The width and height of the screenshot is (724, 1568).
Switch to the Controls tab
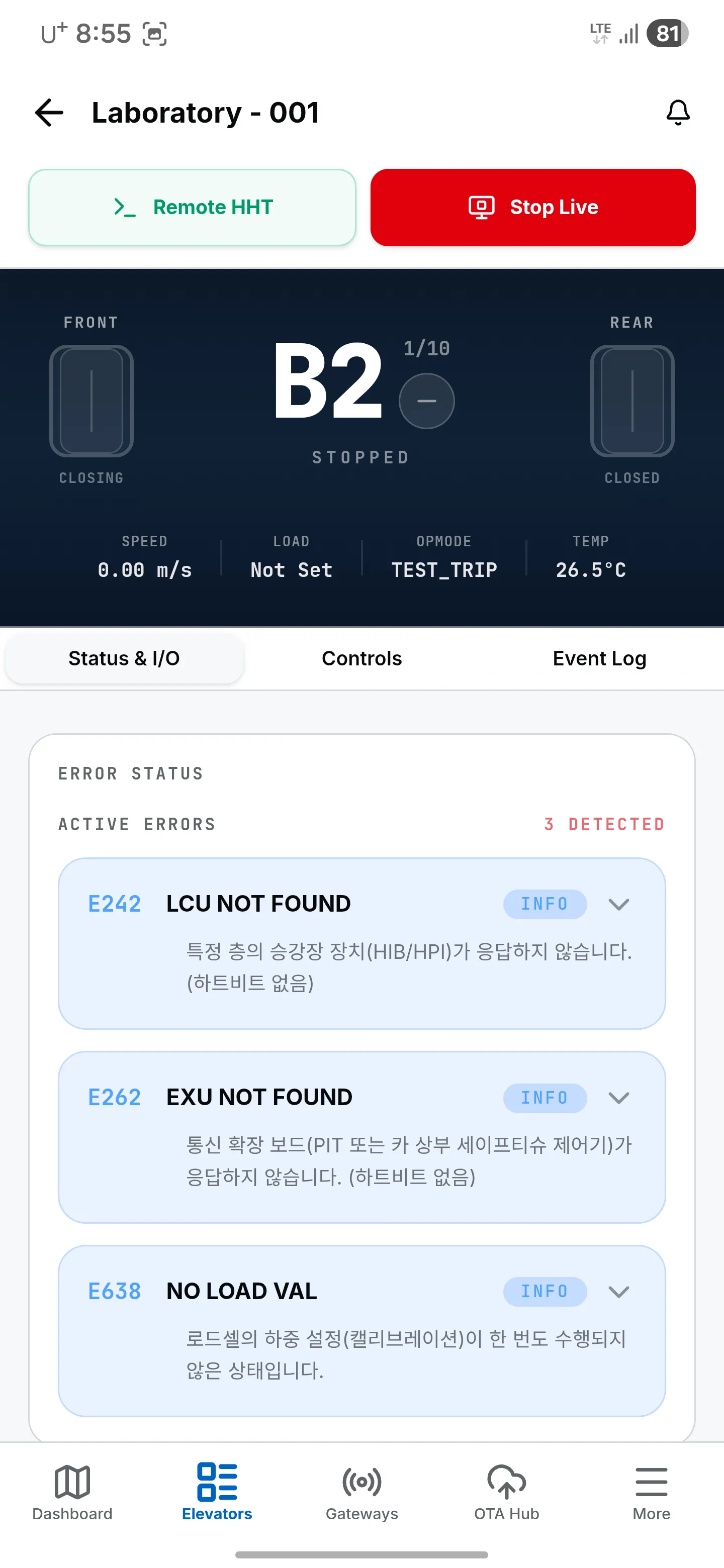pyautogui.click(x=361, y=658)
